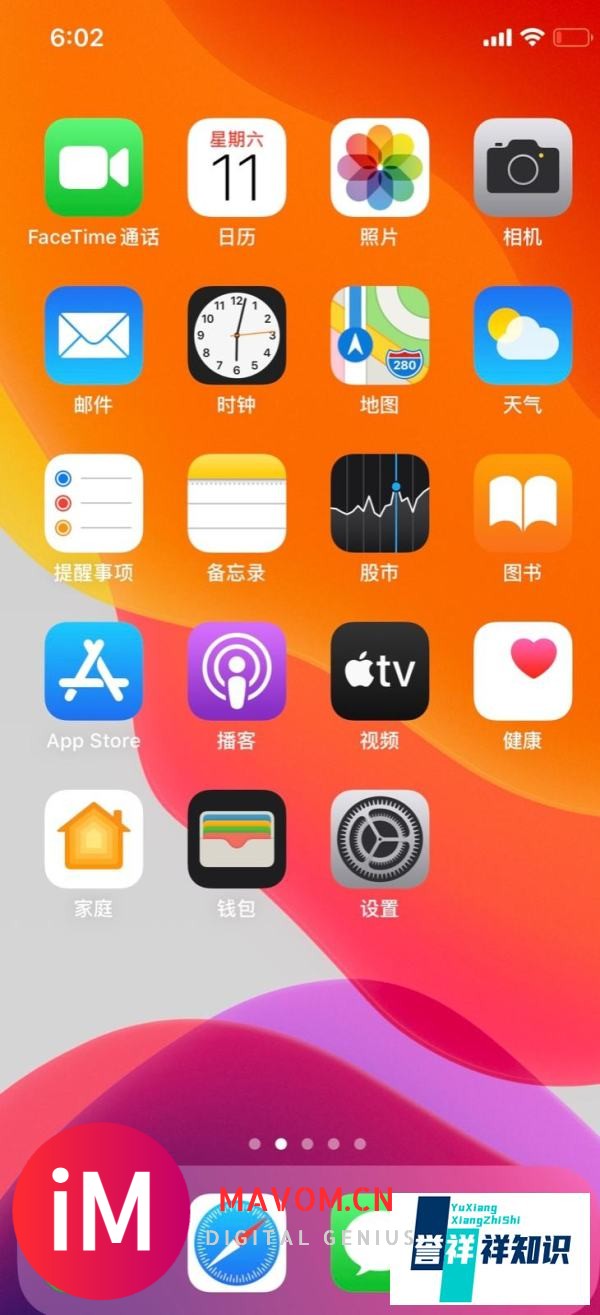Open the 相机 camera app
600x1315 pixels.
(x=523, y=168)
